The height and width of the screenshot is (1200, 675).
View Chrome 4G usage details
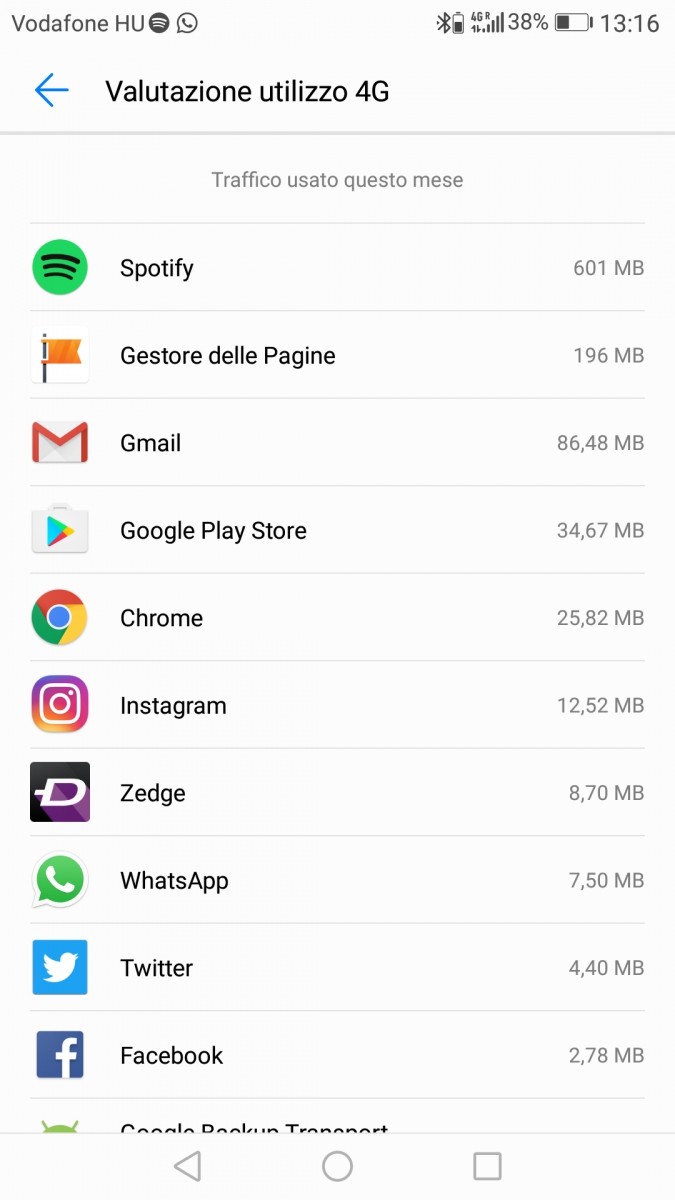tap(337, 618)
